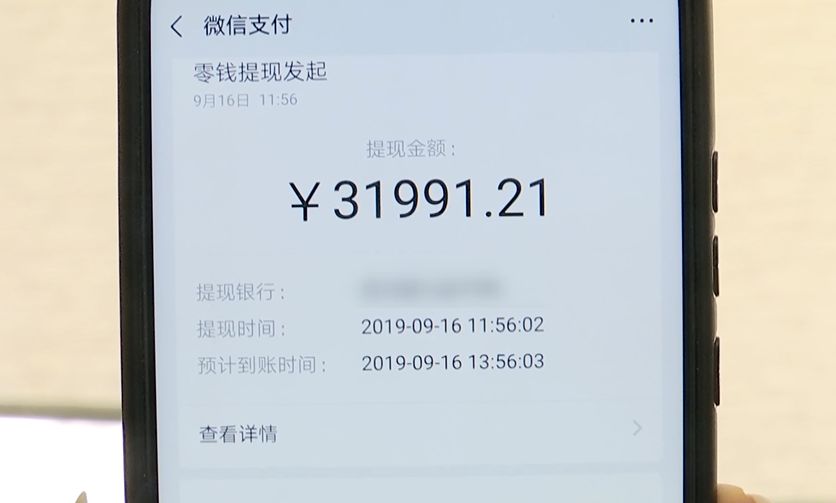Open the three-dot overflow menu

[641, 21]
